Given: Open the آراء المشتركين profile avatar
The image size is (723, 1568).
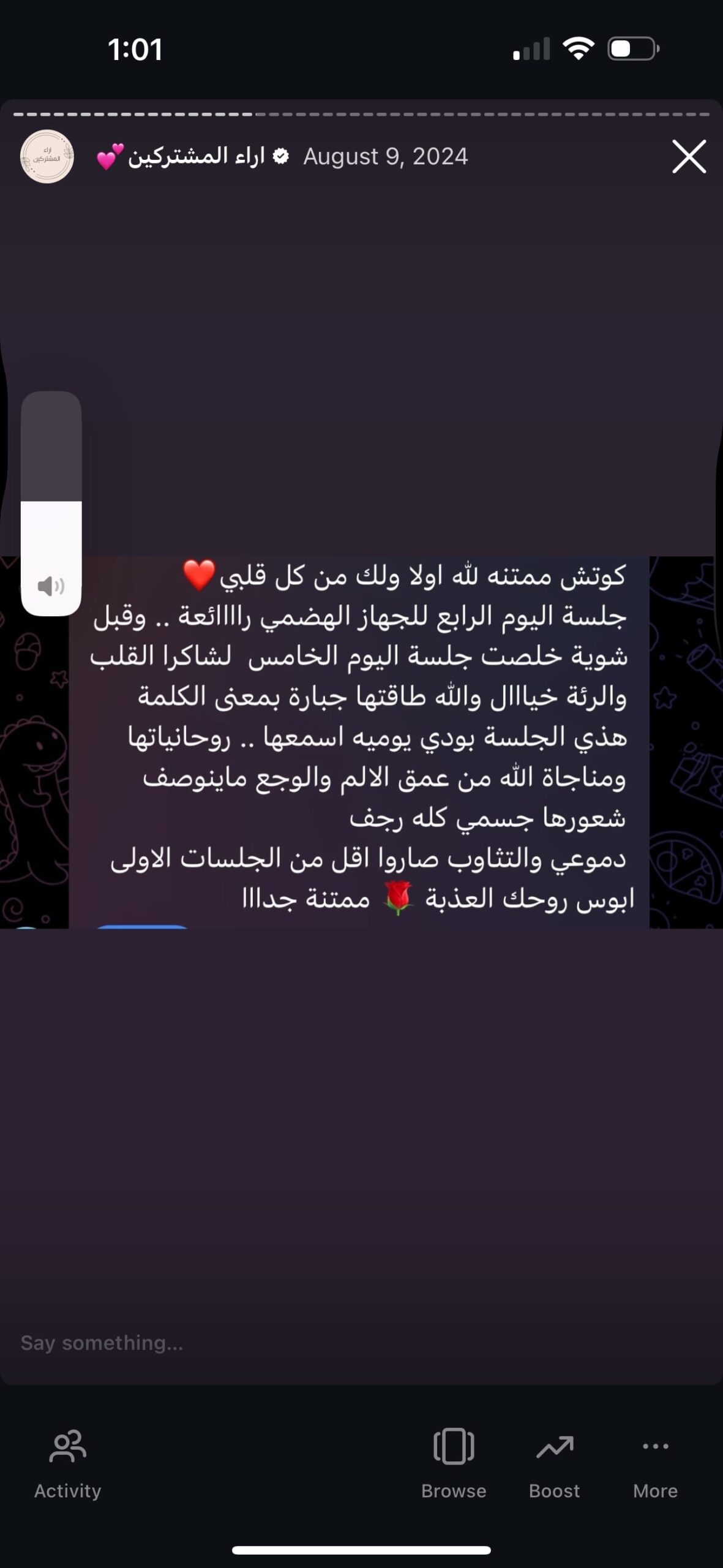Looking at the screenshot, I should [47, 157].
